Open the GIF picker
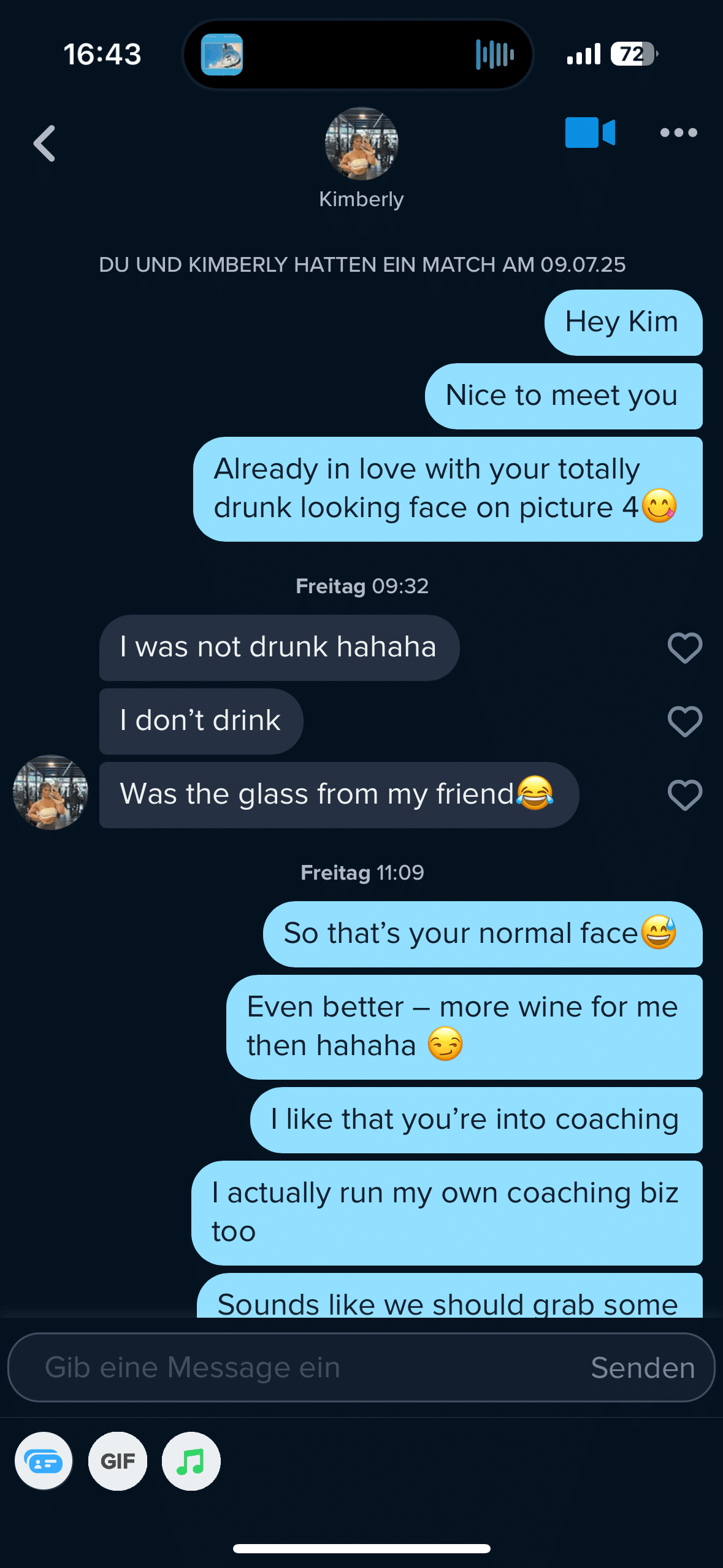Viewport: 723px width, 1568px height. click(118, 1461)
